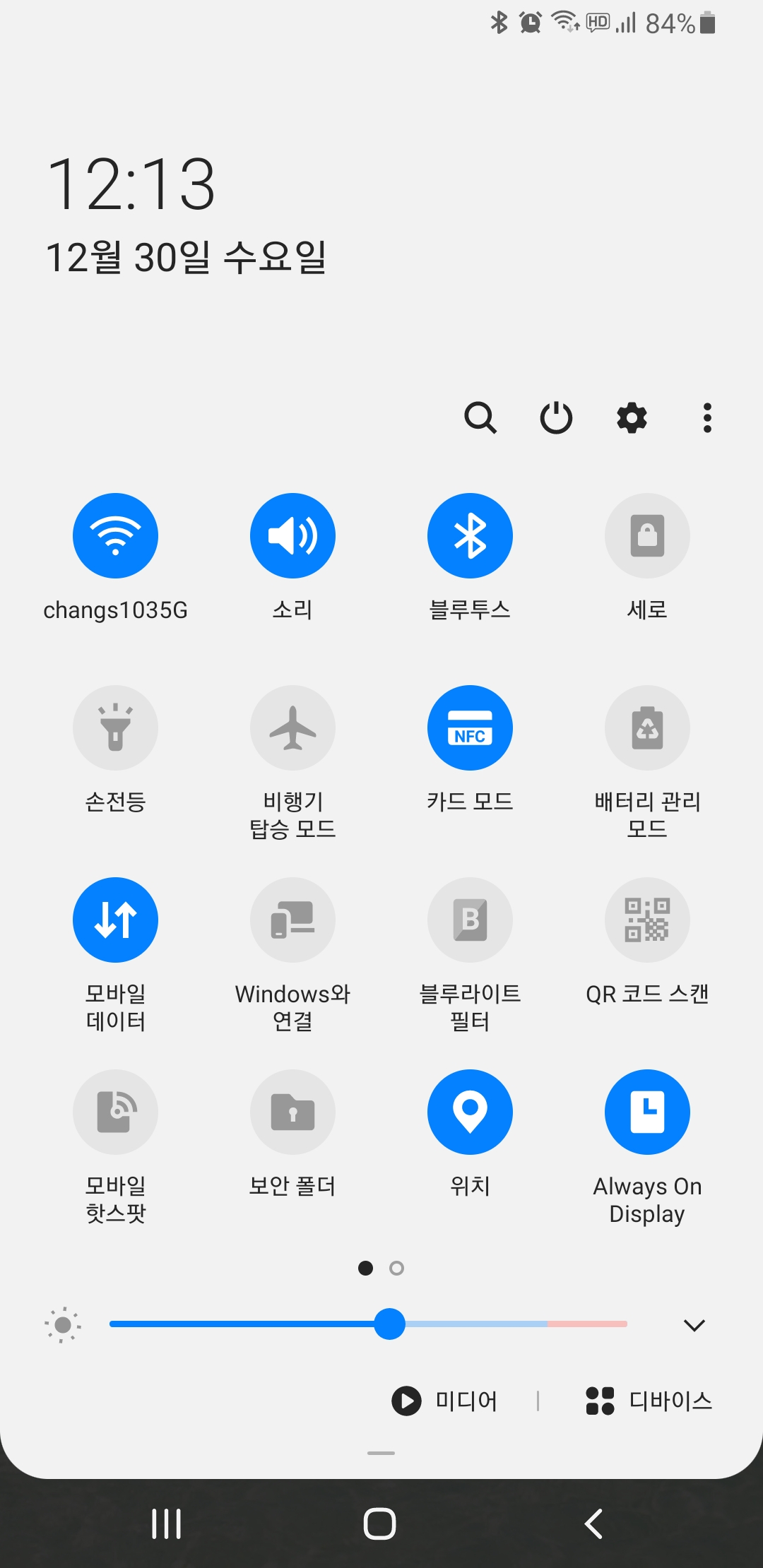This screenshot has width=763, height=1568.
Task: Launch QR 코드 스캔
Action: click(647, 920)
